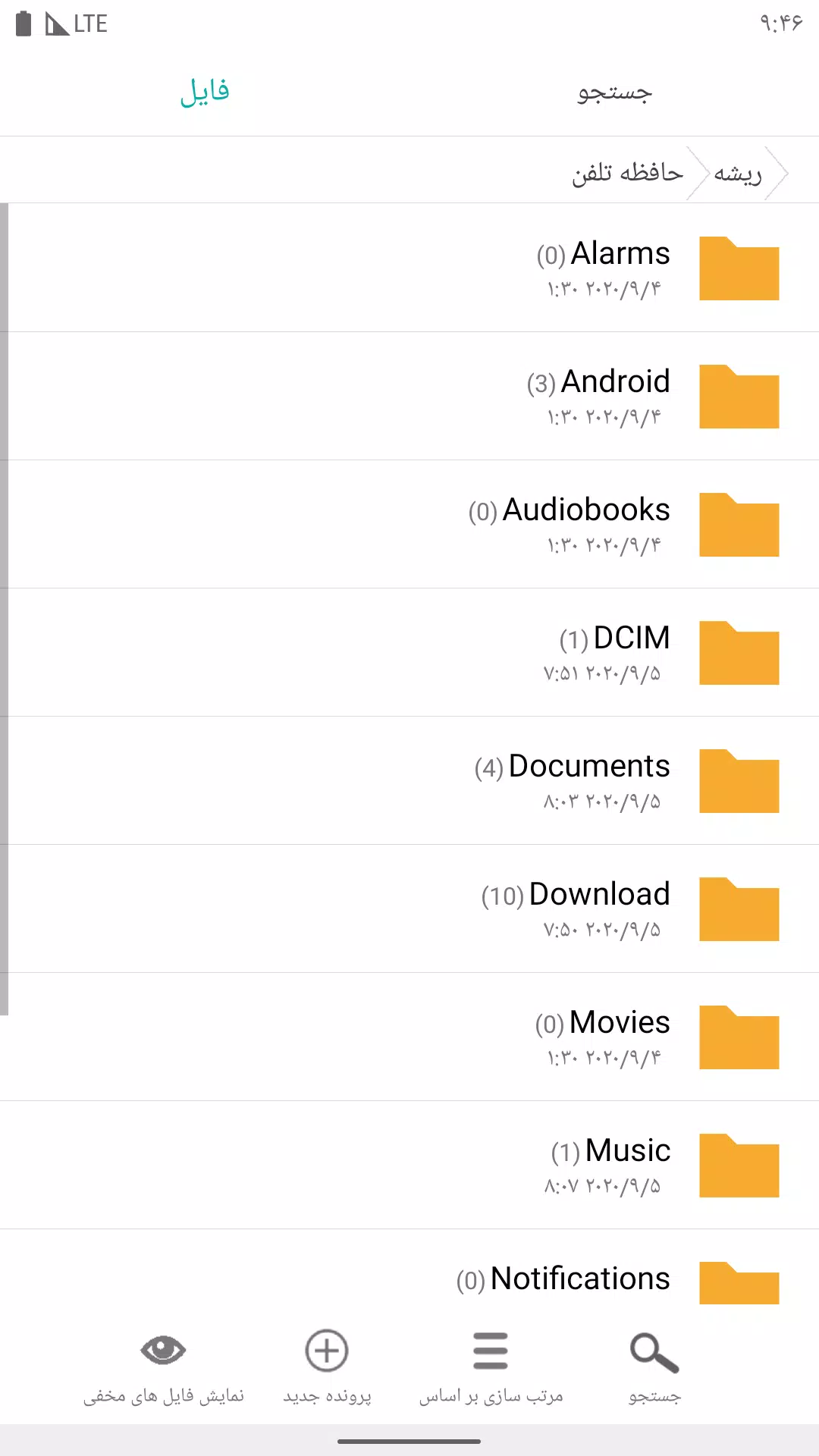Open the Alarms folder
The image size is (819, 1456).
[409, 268]
